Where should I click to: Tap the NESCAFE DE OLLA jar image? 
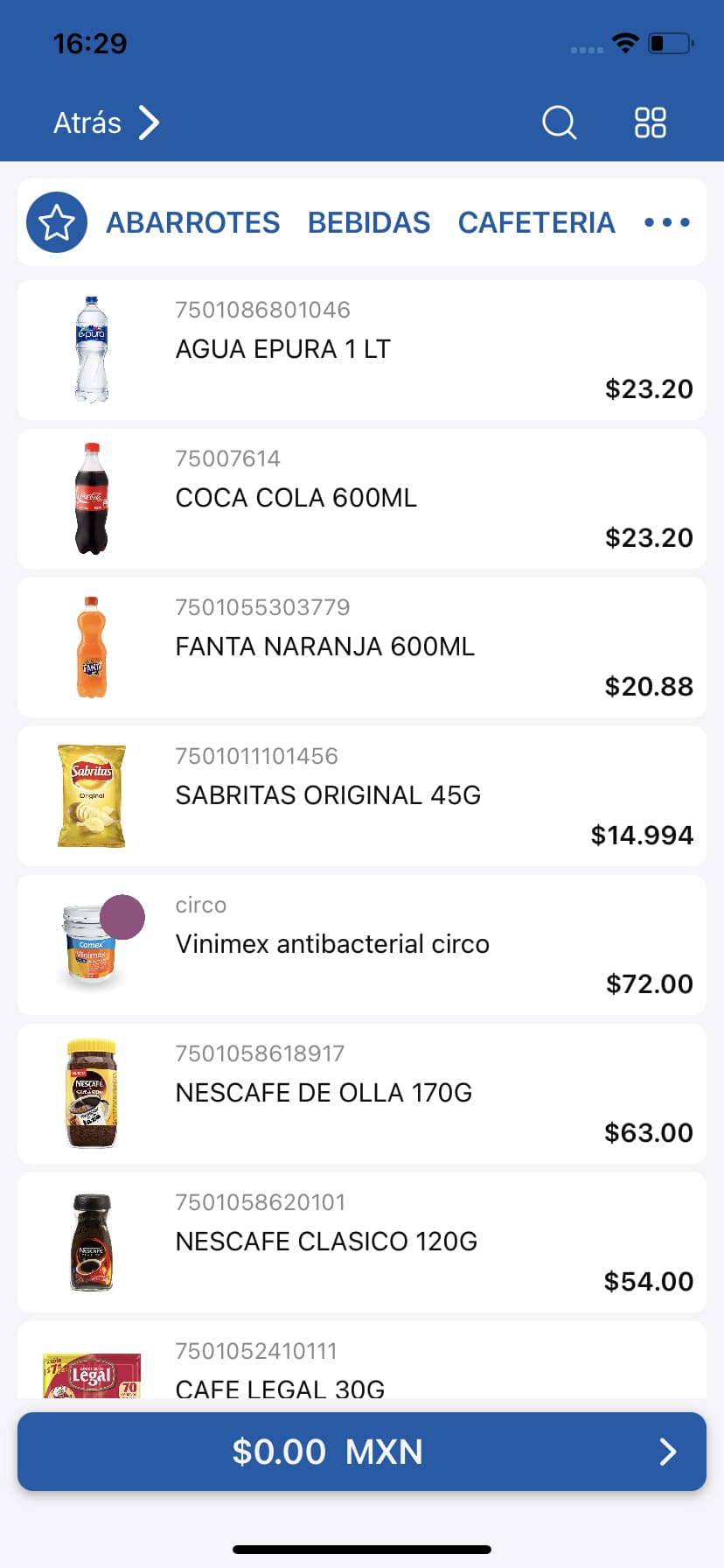tap(92, 1094)
